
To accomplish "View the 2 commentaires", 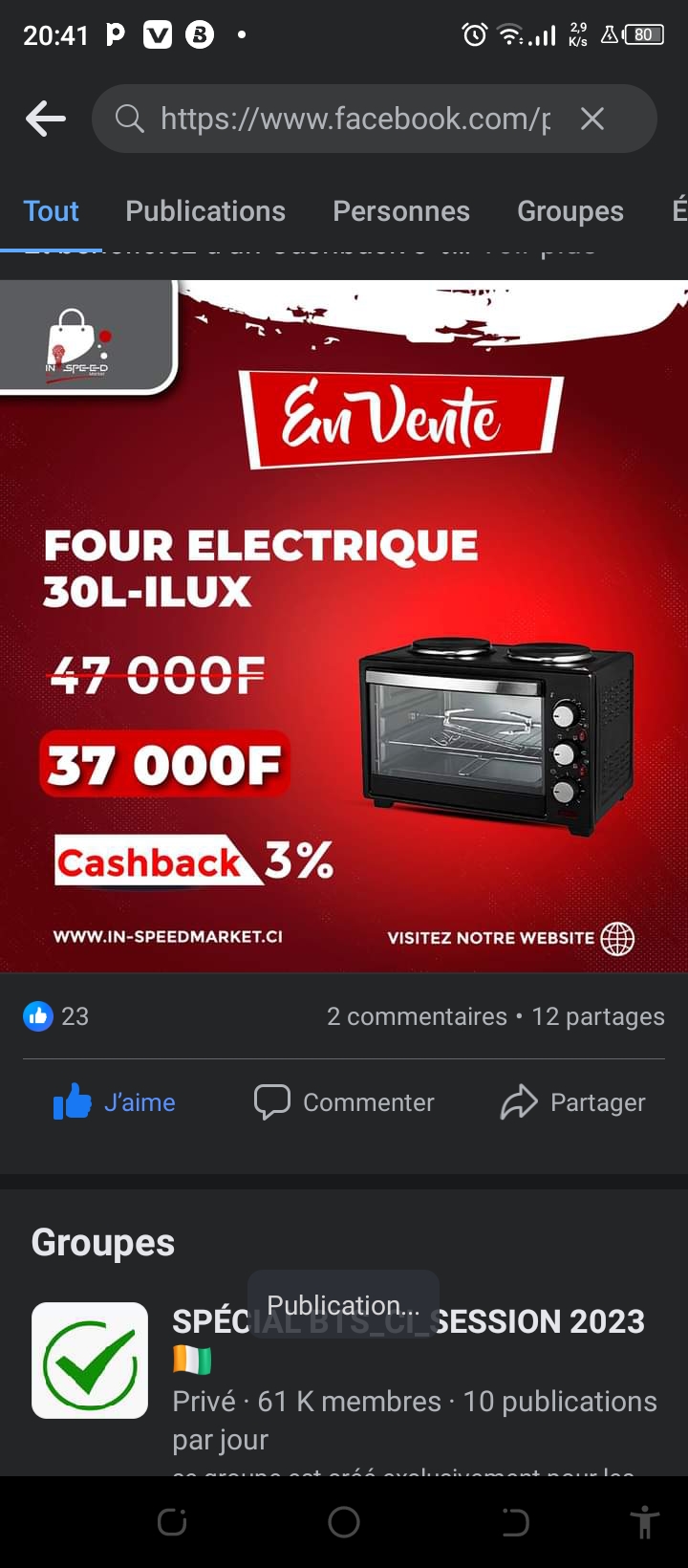I will [417, 1016].
